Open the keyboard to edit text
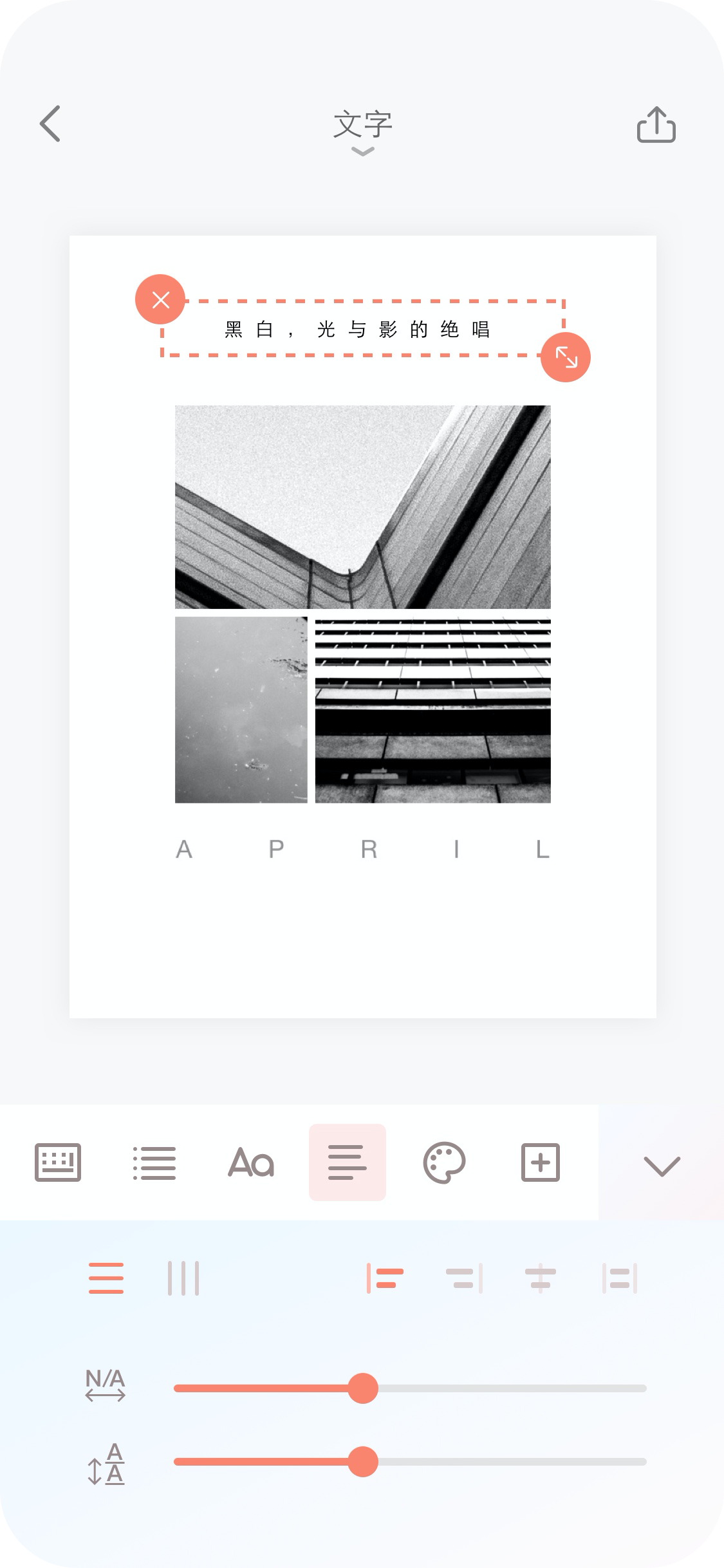Image resolution: width=724 pixels, height=1568 pixels. tap(58, 1162)
